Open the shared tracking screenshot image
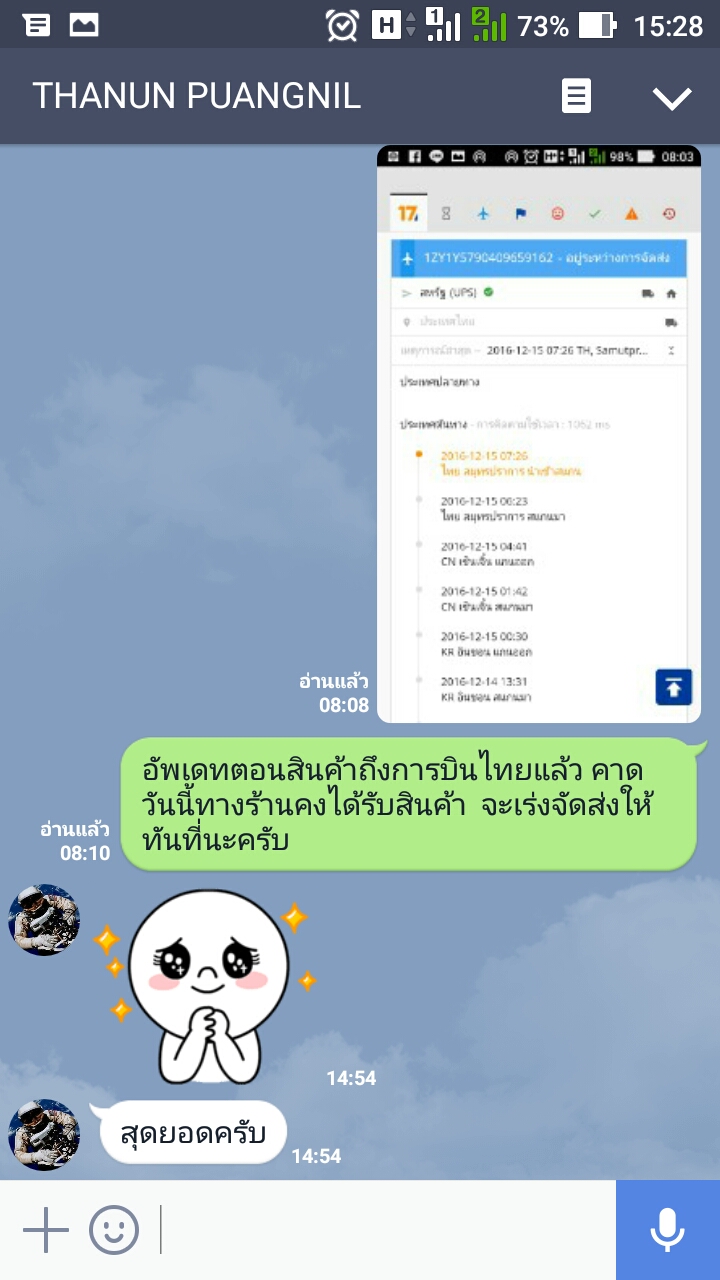This screenshot has width=720, height=1280. coord(538,434)
